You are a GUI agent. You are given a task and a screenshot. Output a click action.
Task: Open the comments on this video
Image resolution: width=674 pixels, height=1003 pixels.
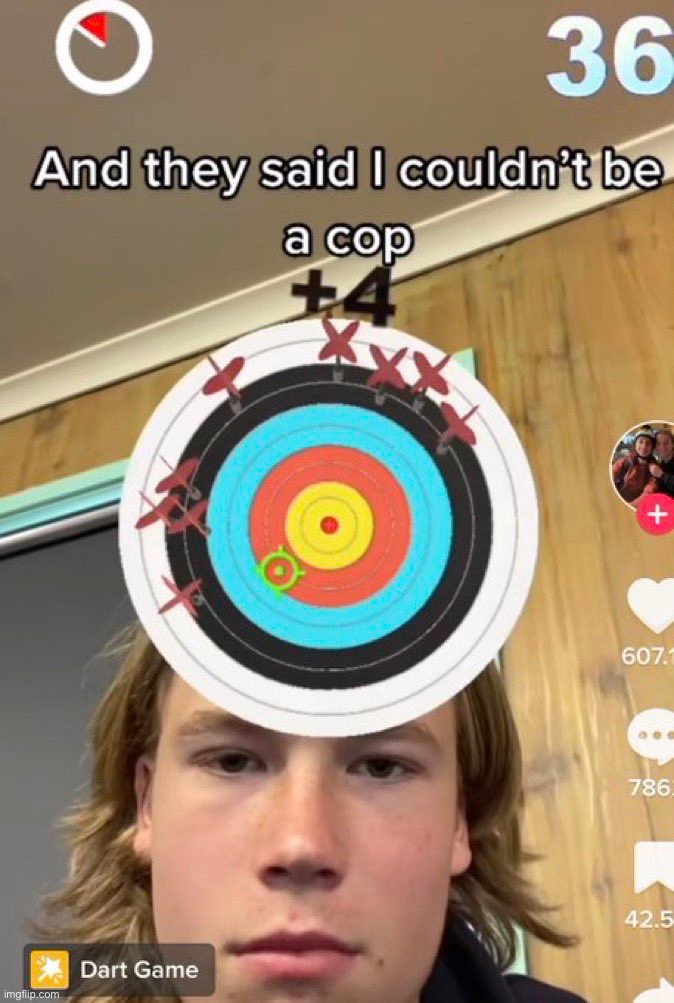tap(651, 739)
